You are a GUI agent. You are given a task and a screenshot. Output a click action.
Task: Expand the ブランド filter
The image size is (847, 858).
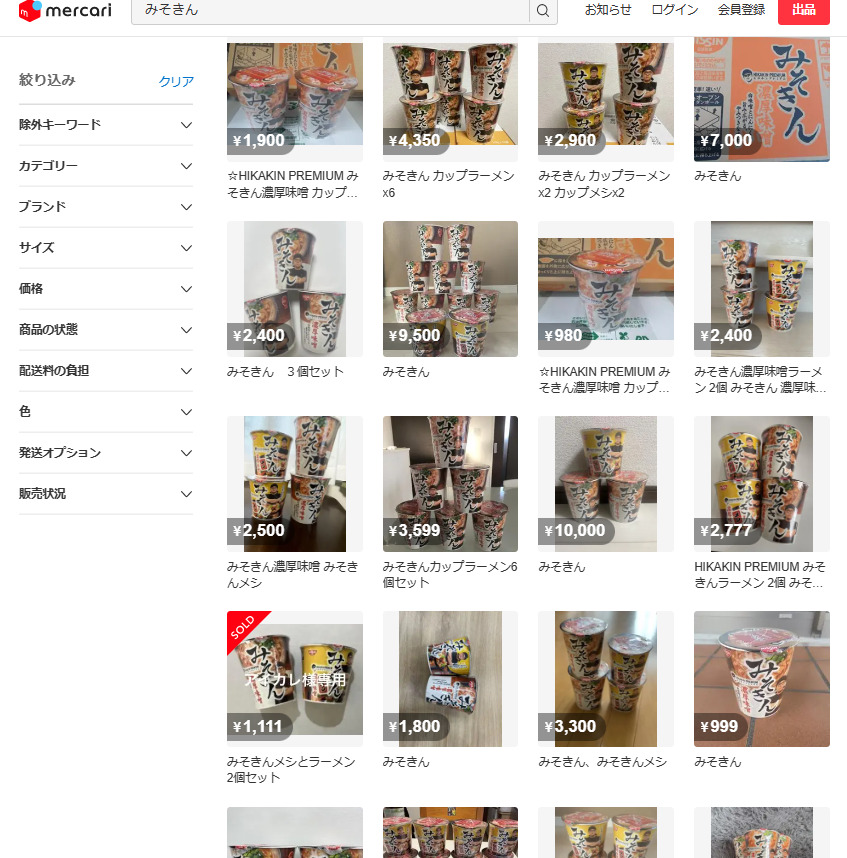coord(105,207)
